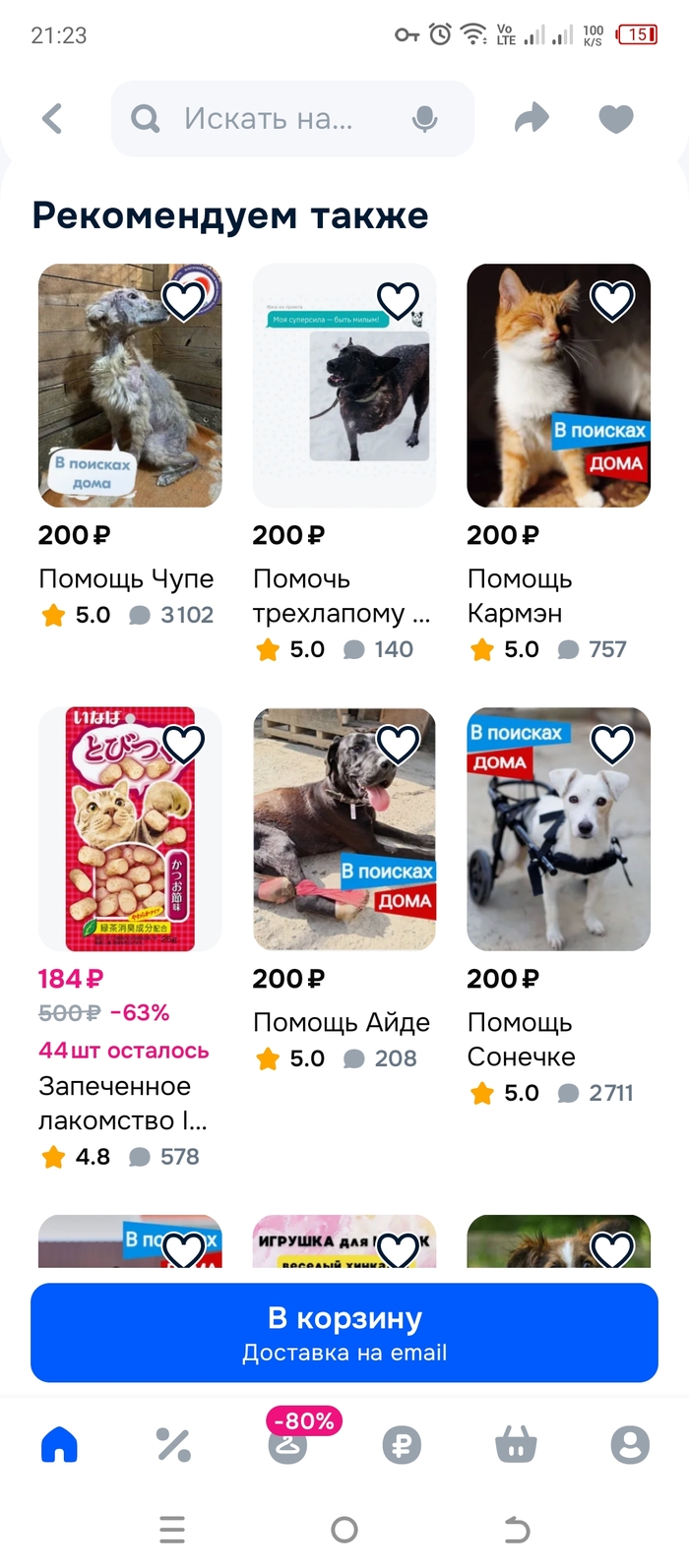The height and width of the screenshot is (1568, 689).
Task: Like the "Помощь Чупе" item
Action: [x=183, y=300]
